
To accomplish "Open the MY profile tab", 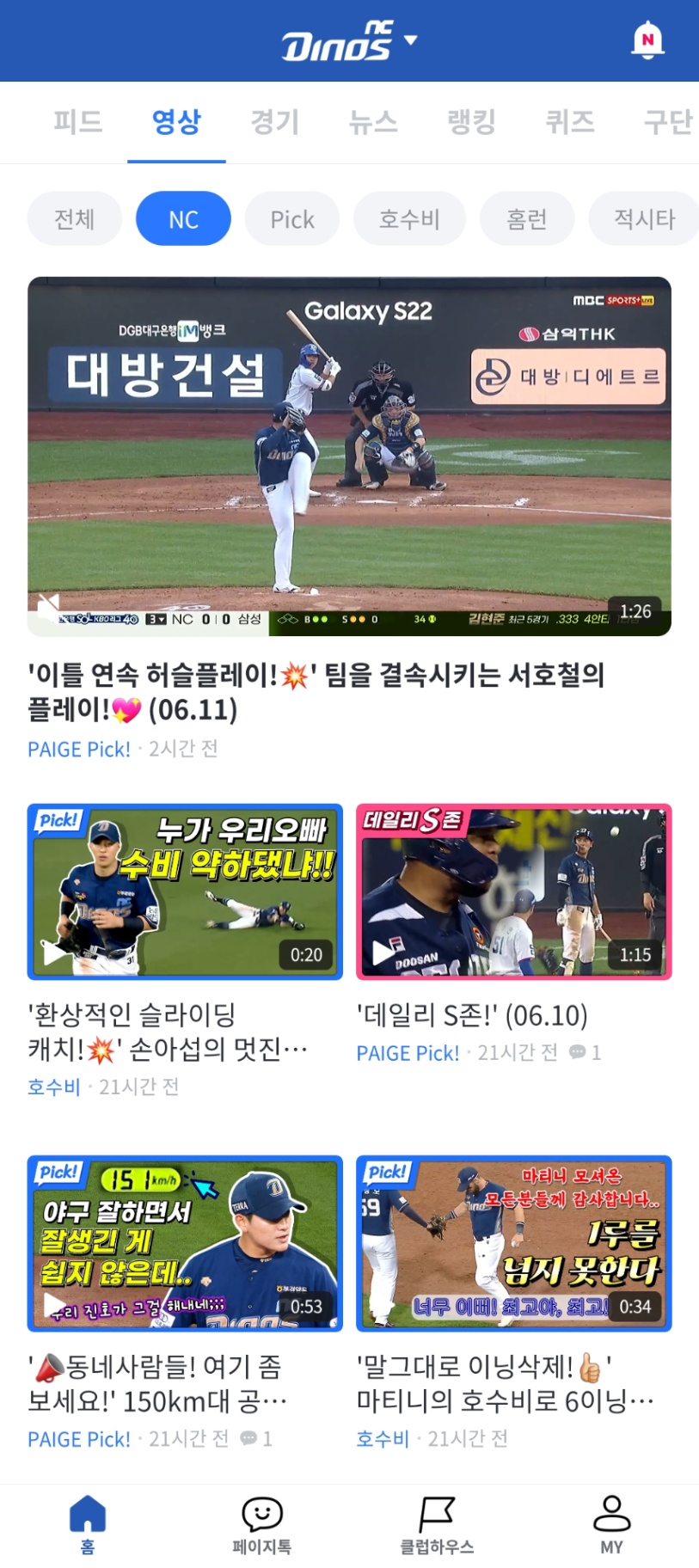I will pos(611,1525).
